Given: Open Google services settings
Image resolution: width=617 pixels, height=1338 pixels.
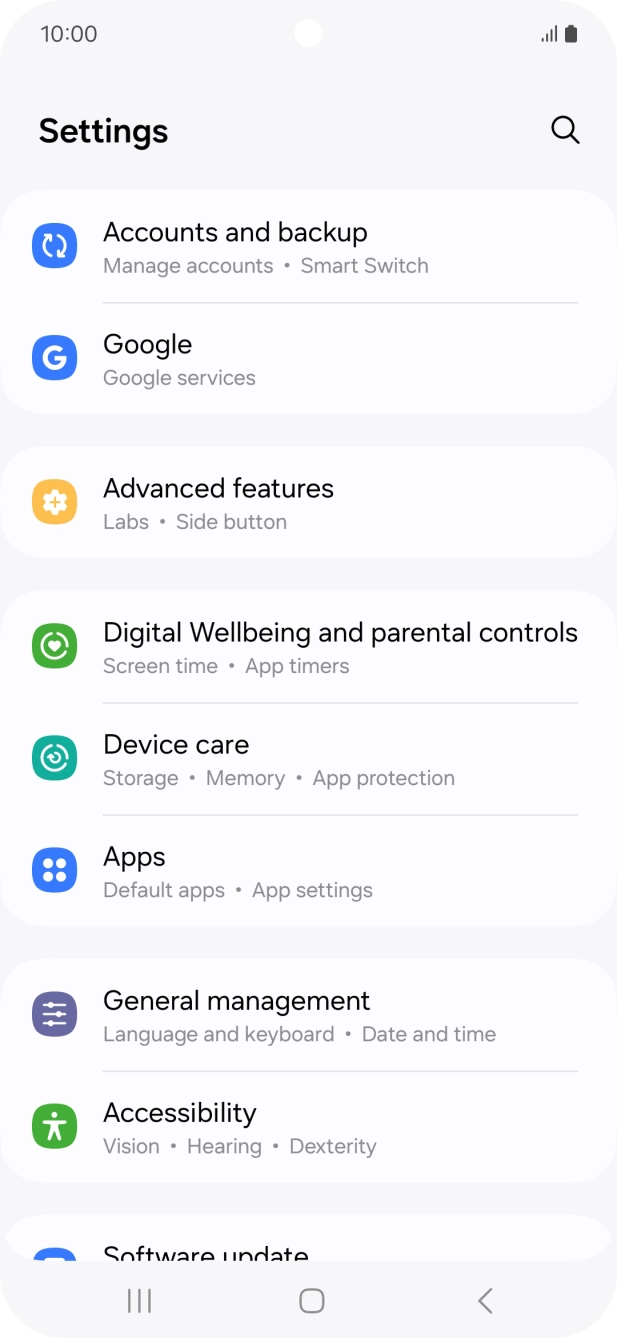Looking at the screenshot, I should click(308, 358).
